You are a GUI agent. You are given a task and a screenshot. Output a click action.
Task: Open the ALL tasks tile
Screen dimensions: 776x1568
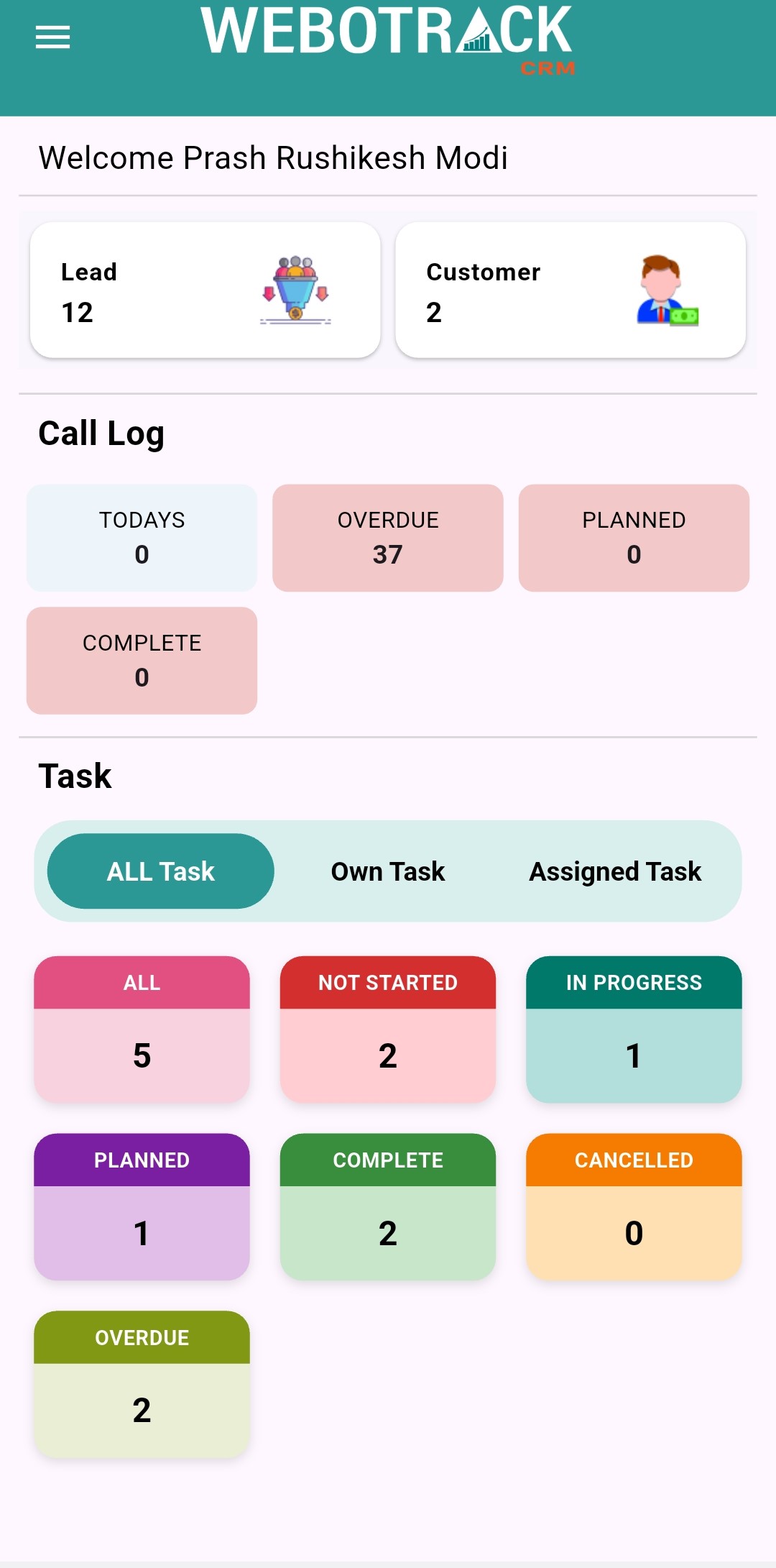142,1029
